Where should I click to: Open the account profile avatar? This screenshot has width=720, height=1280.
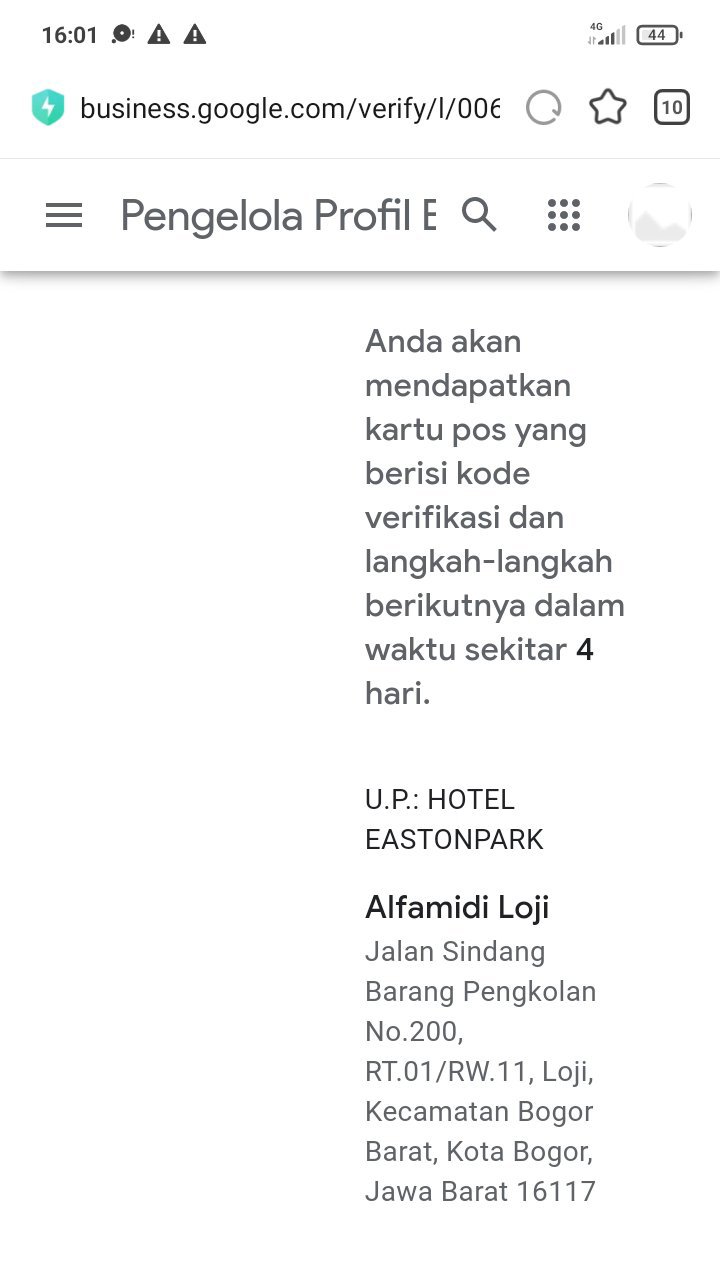pos(660,215)
